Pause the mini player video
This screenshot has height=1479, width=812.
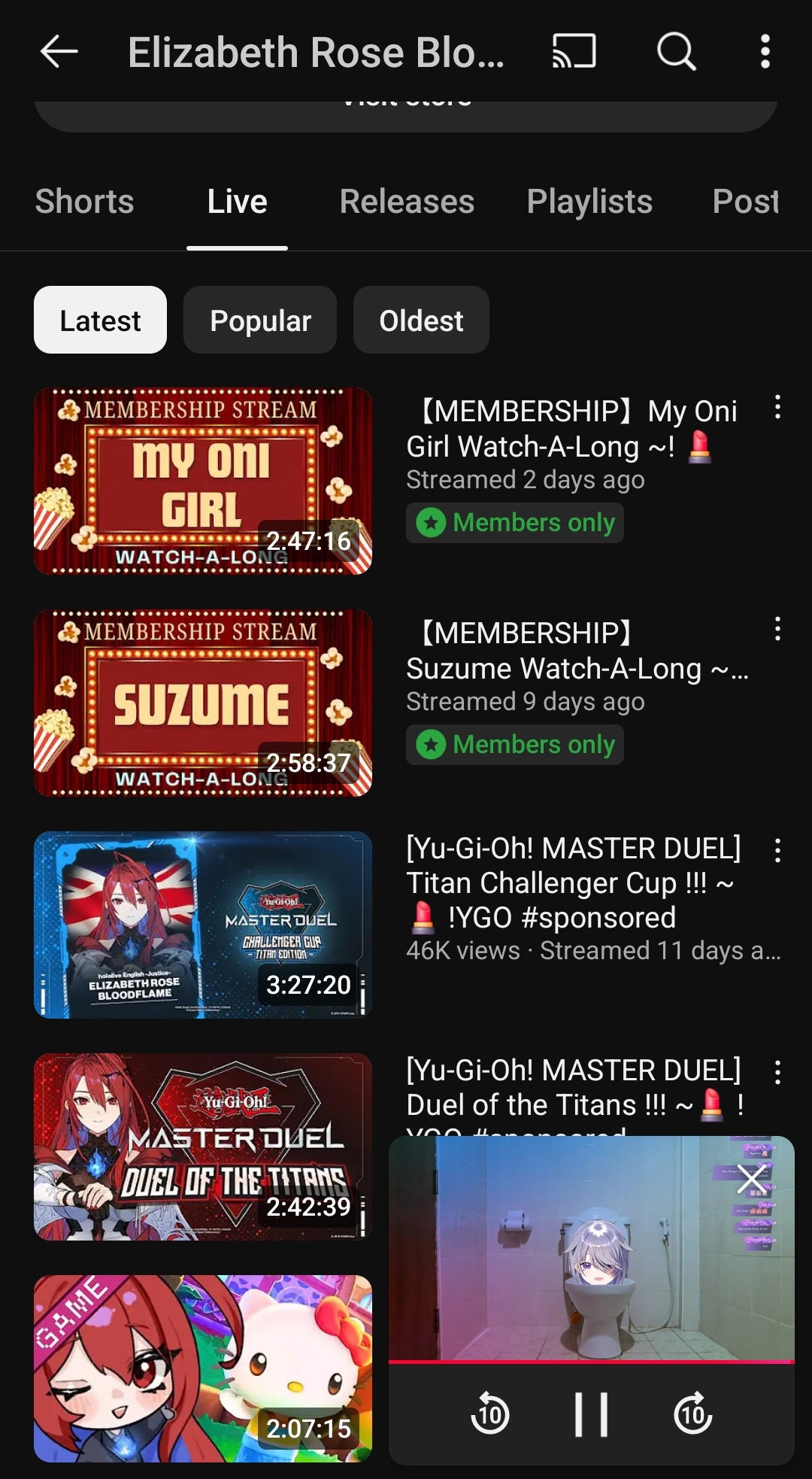[x=591, y=1414]
